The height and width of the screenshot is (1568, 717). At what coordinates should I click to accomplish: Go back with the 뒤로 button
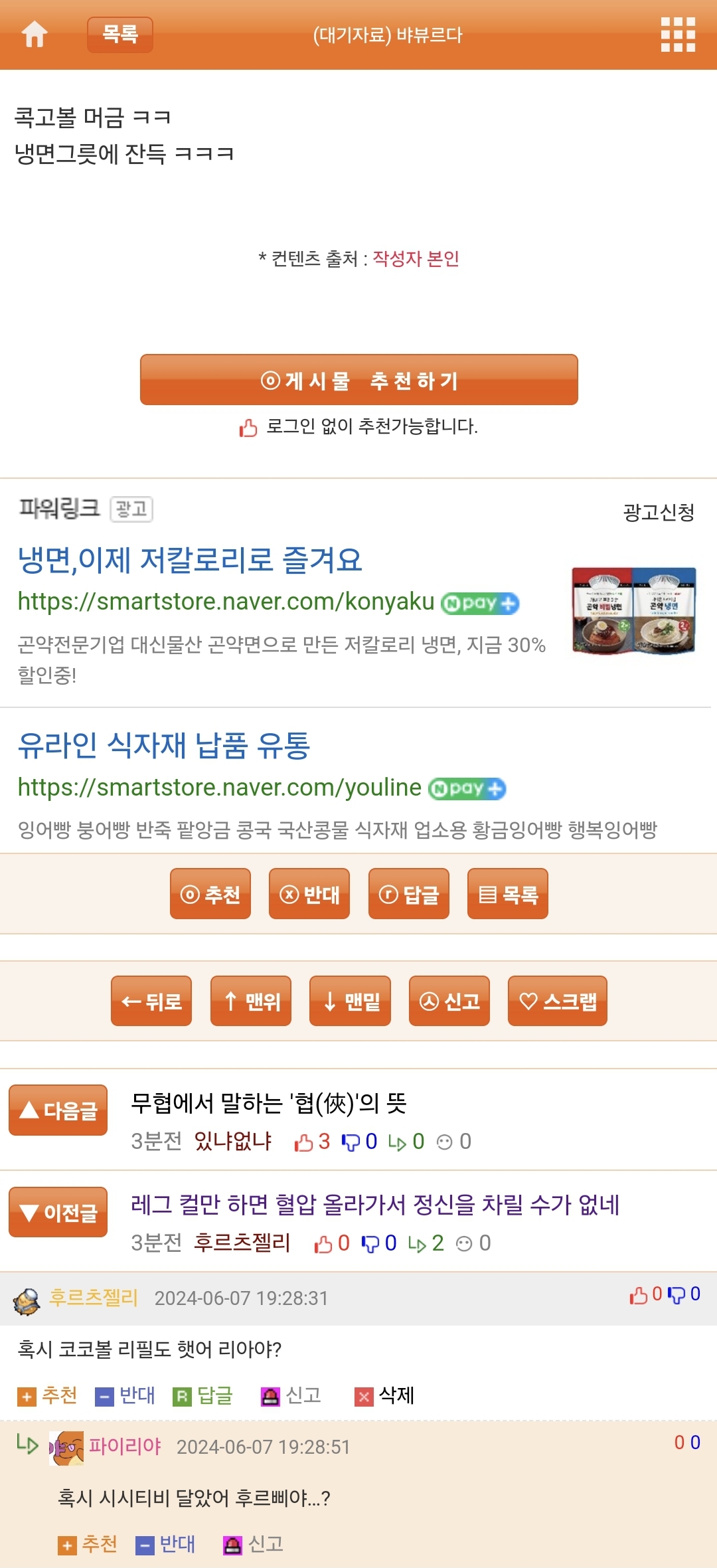click(151, 1001)
